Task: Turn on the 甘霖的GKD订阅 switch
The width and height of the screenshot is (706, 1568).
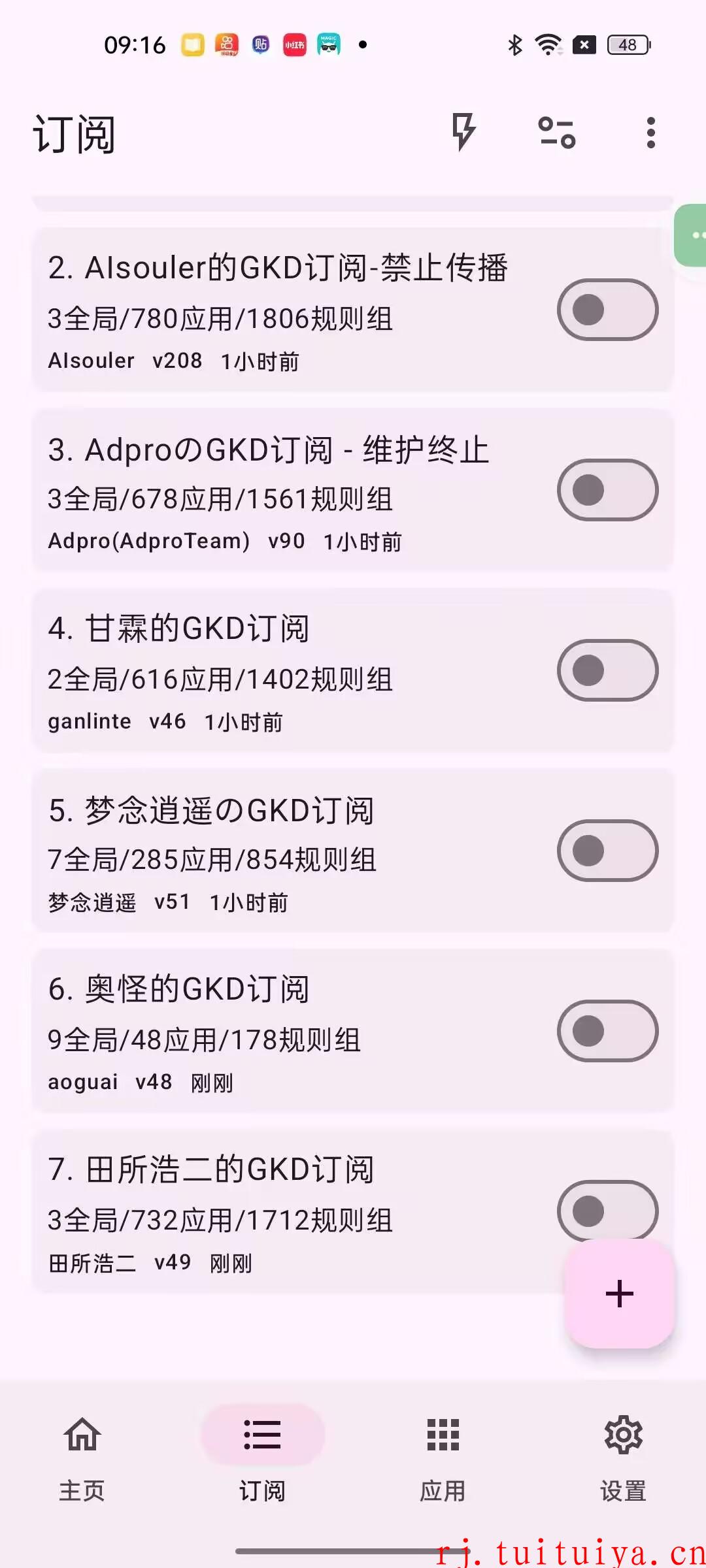Action: pyautogui.click(x=607, y=670)
